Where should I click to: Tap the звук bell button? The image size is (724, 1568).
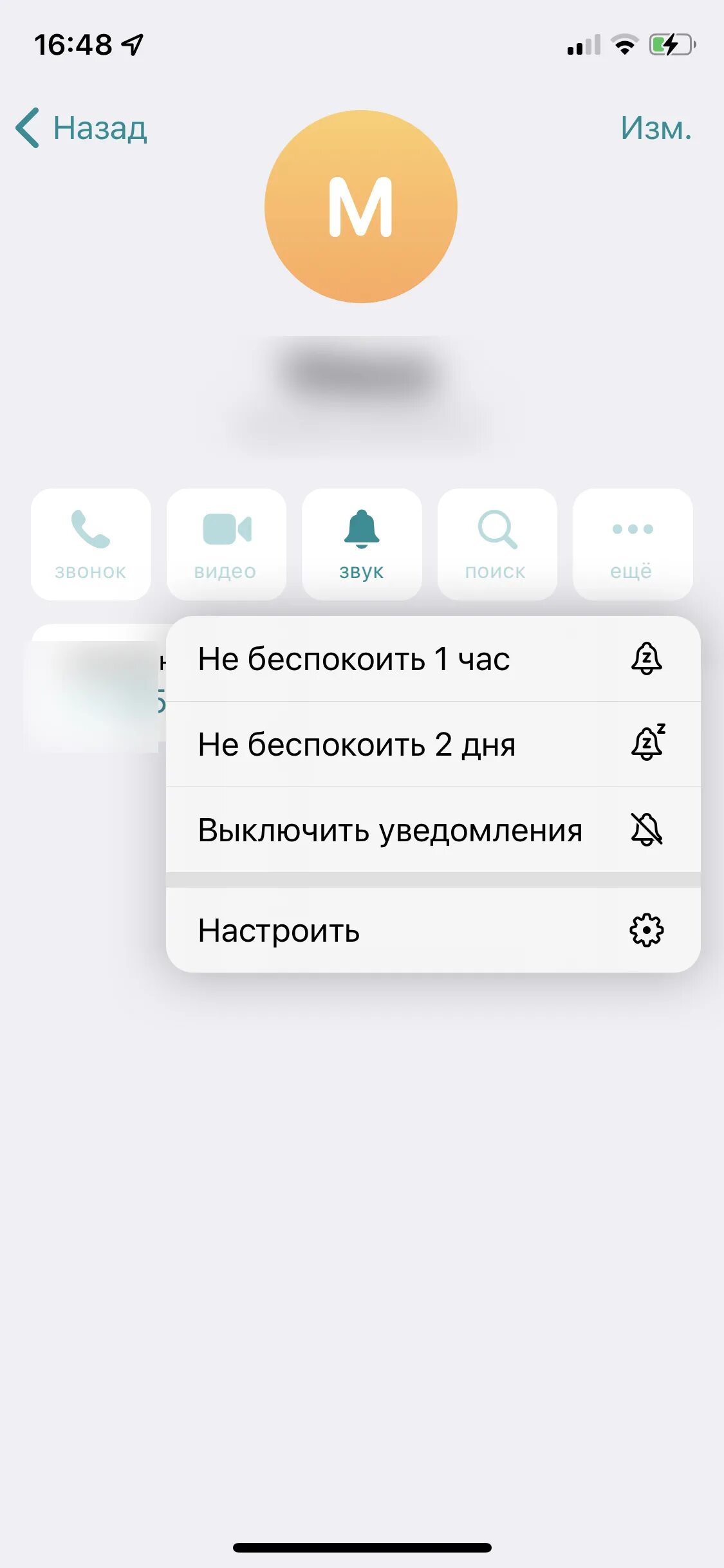tap(362, 545)
